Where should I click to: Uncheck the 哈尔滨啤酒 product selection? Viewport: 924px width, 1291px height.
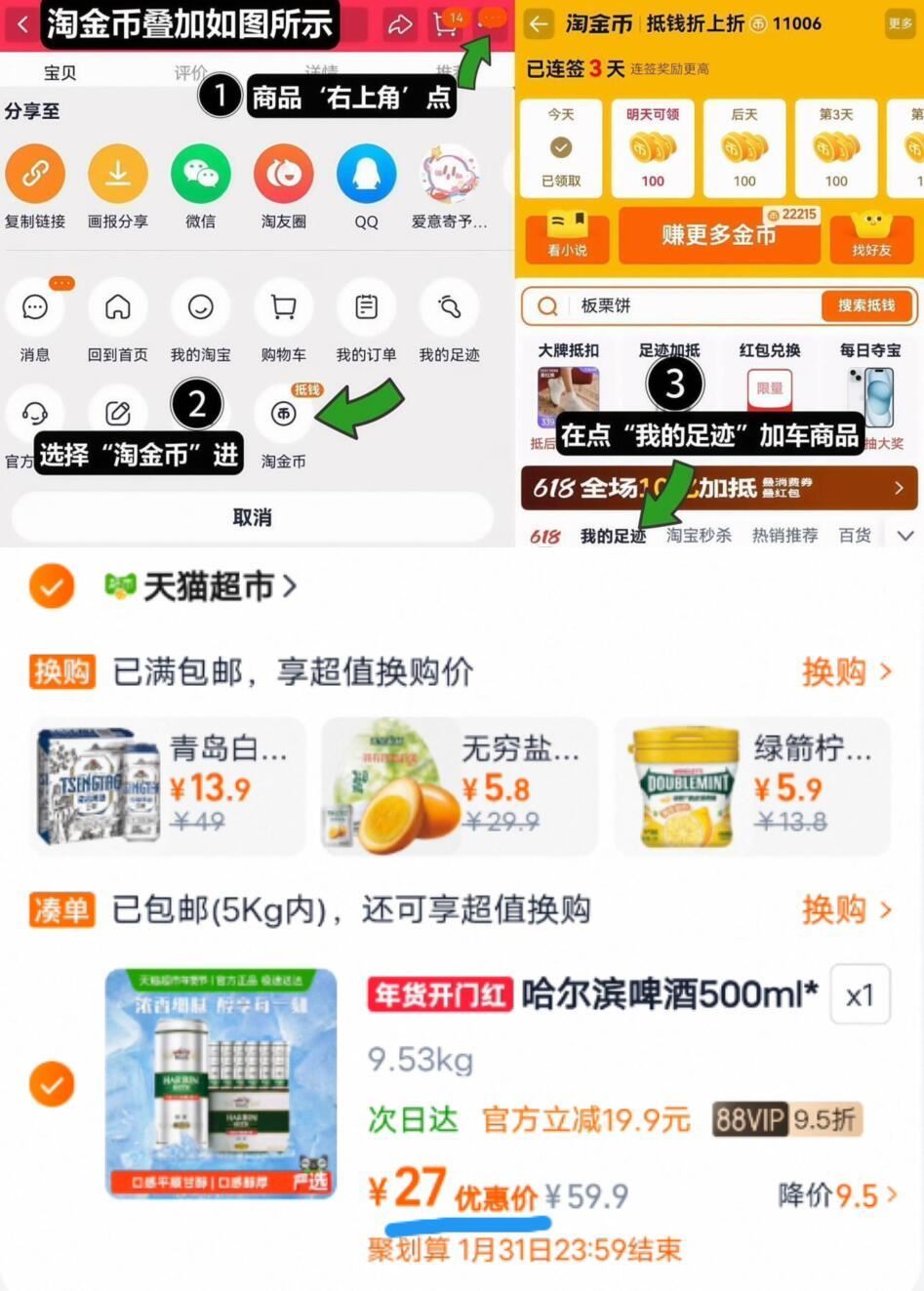(52, 1083)
